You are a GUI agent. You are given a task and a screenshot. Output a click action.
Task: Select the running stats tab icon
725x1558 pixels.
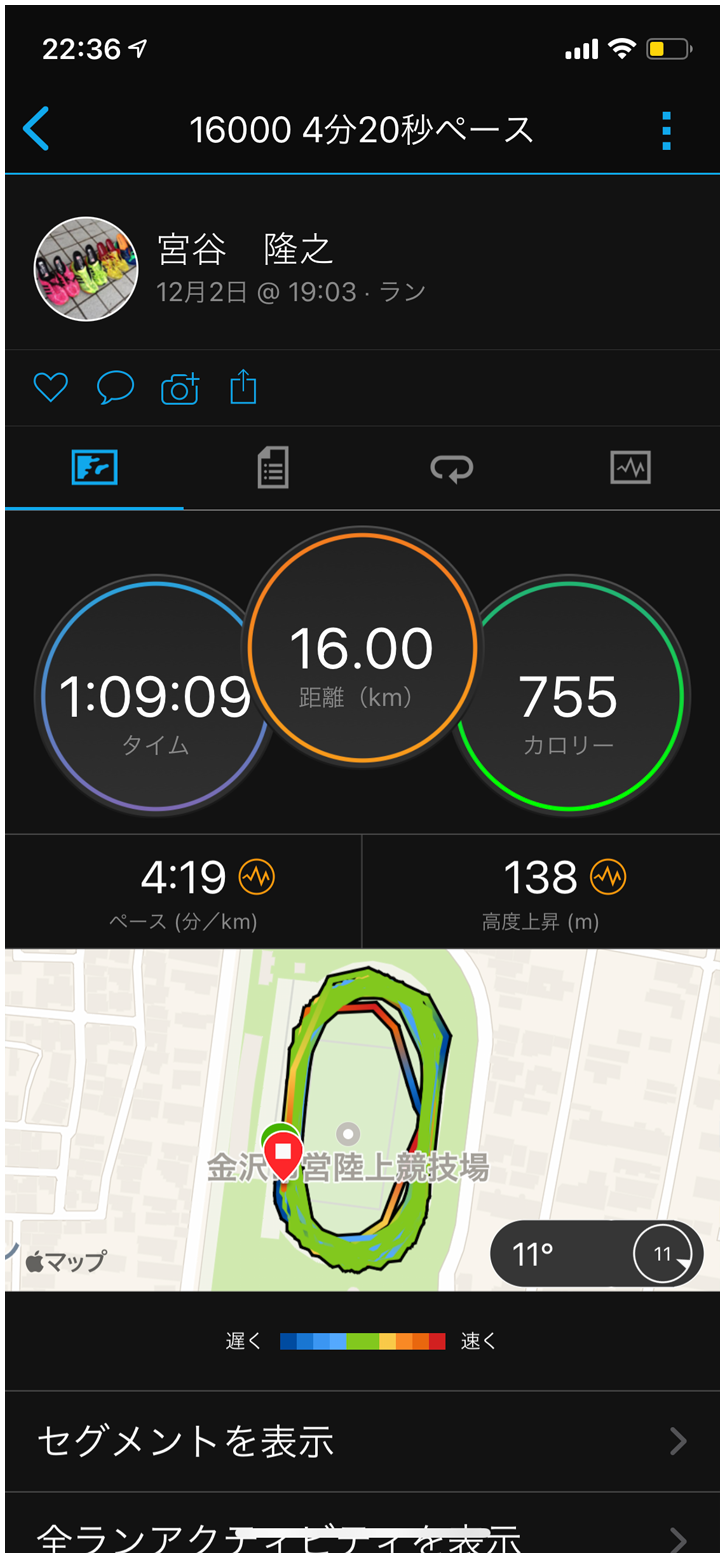[x=93, y=467]
